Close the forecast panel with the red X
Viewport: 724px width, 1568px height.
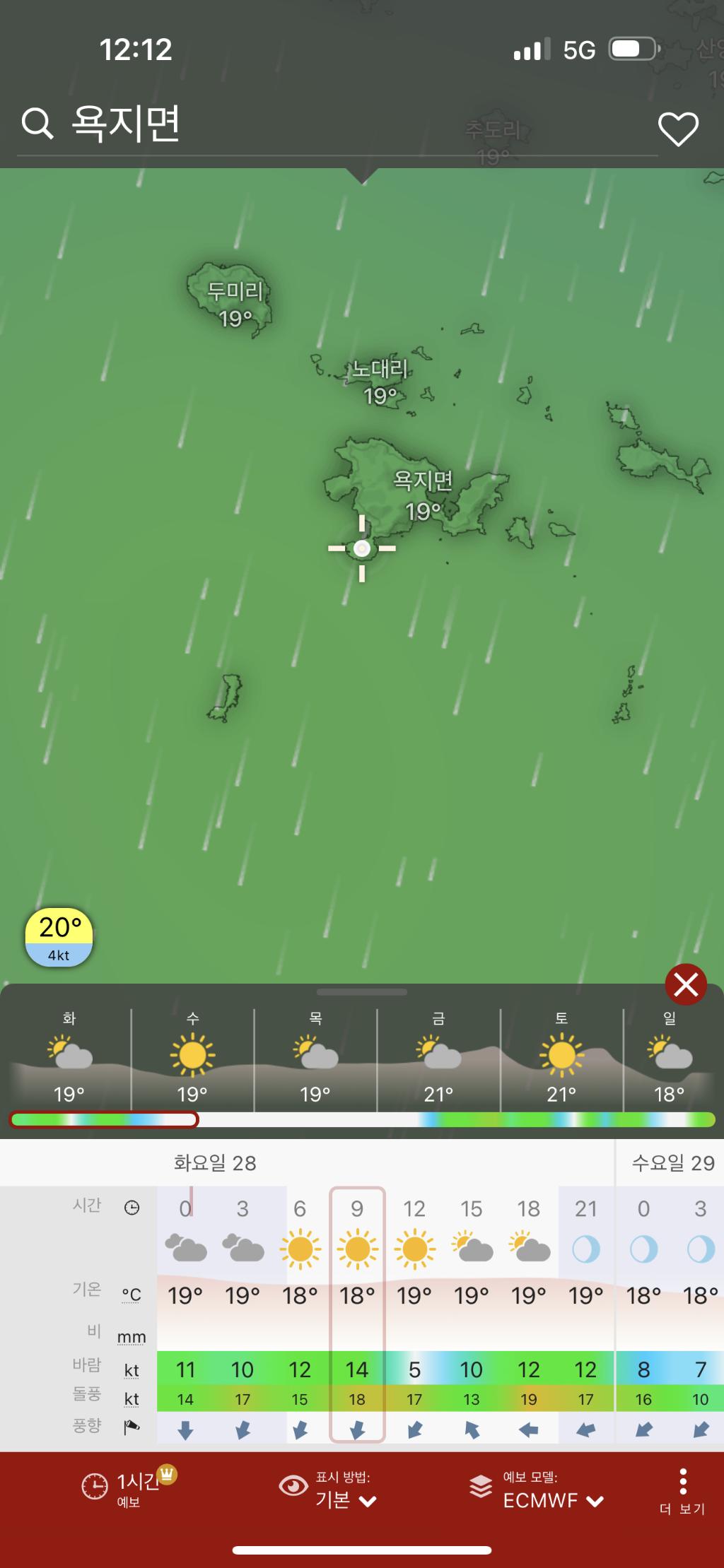(x=685, y=984)
